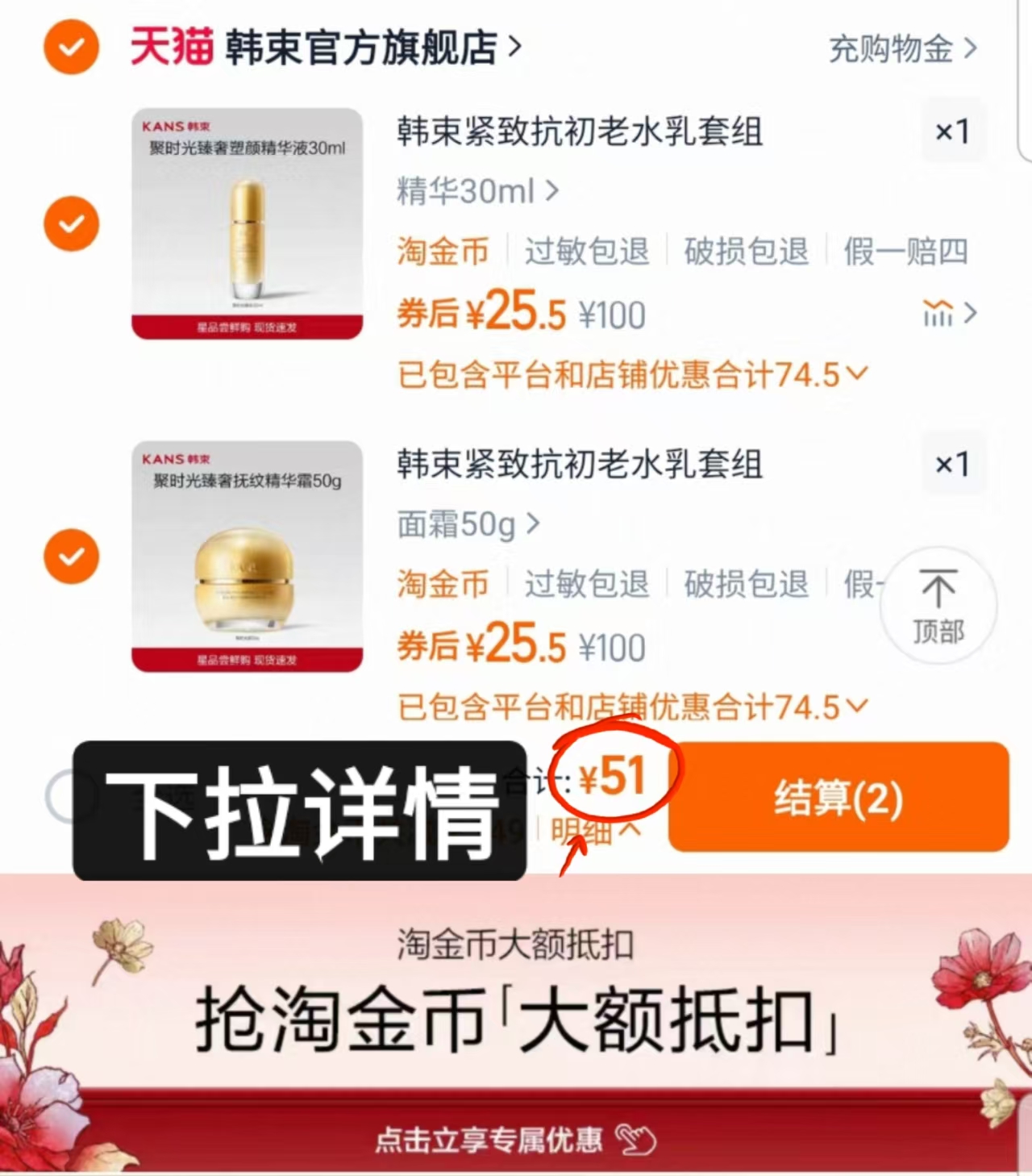The height and width of the screenshot is (1176, 1032).
Task: Uncheck the face cream item selection circle
Action: [71, 556]
